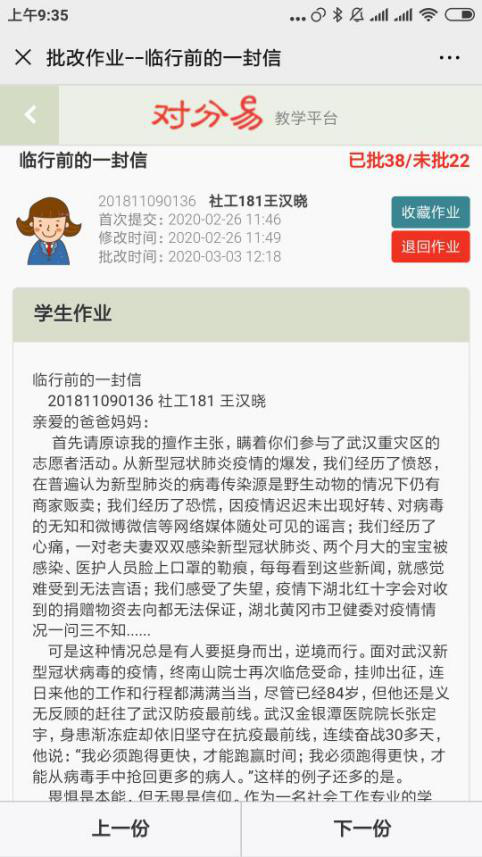Image resolution: width=482 pixels, height=857 pixels.
Task: Close the homework grading webpage
Action: [x=23, y=57]
